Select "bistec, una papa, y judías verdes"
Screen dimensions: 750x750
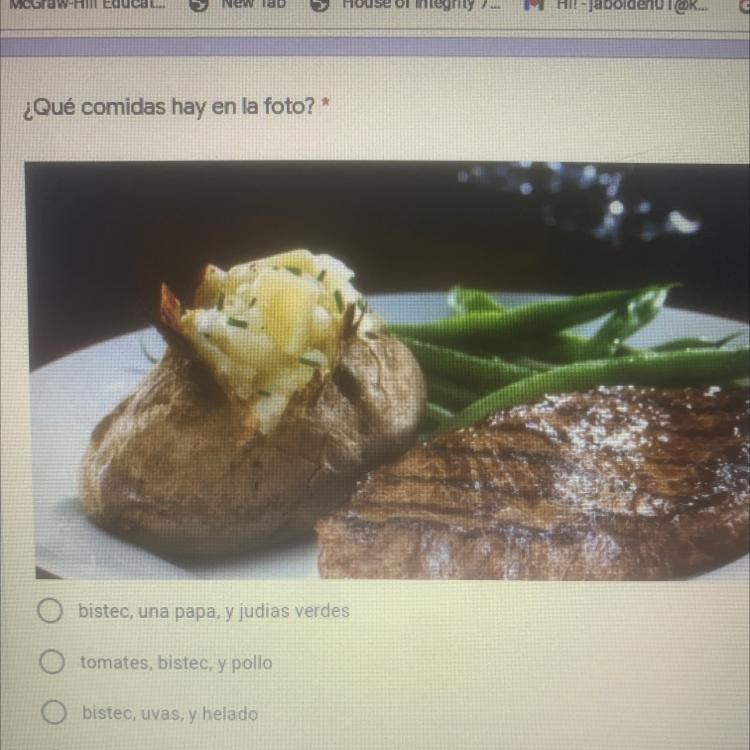point(51,611)
